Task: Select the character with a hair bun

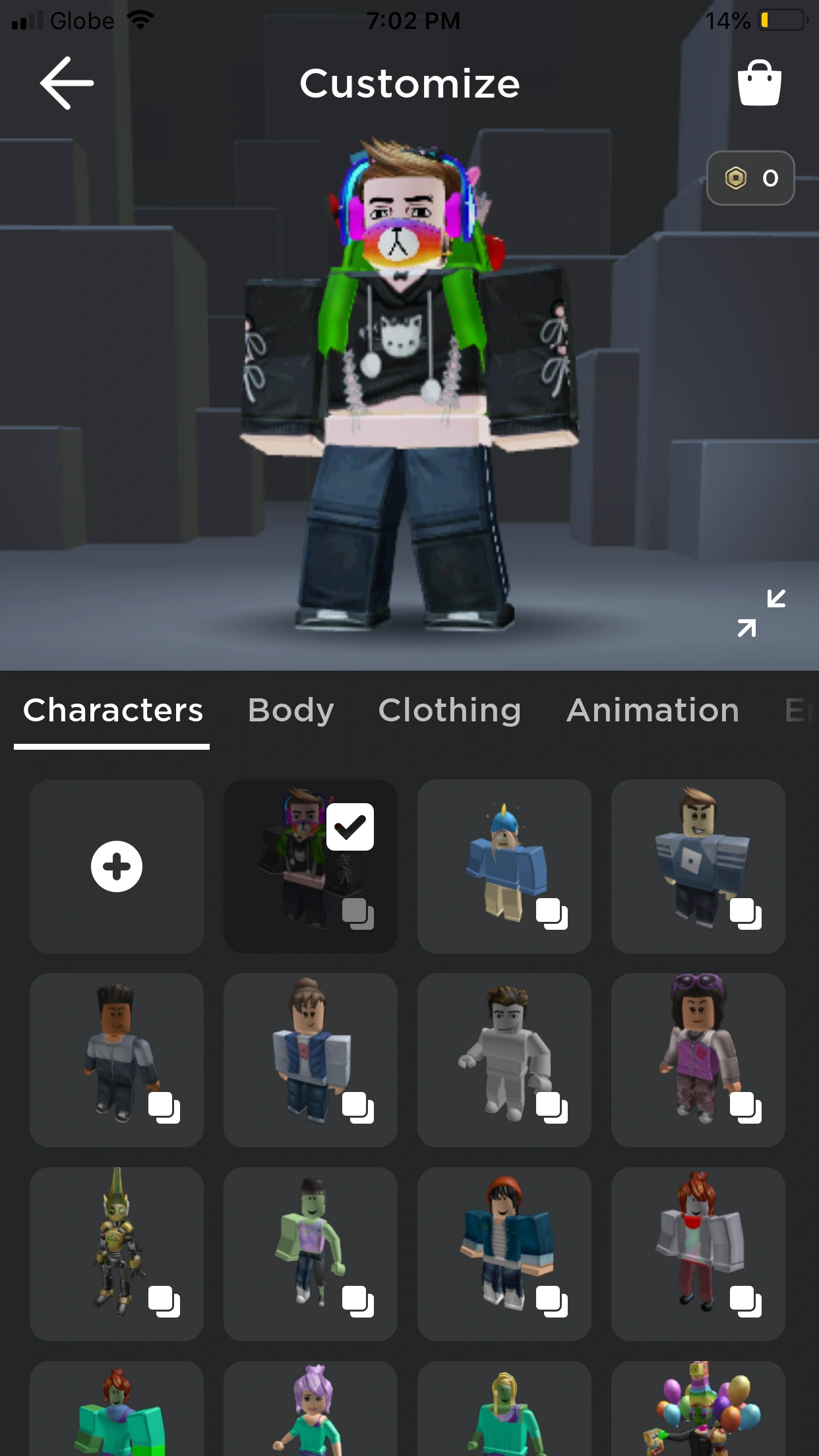Action: pos(310,1060)
